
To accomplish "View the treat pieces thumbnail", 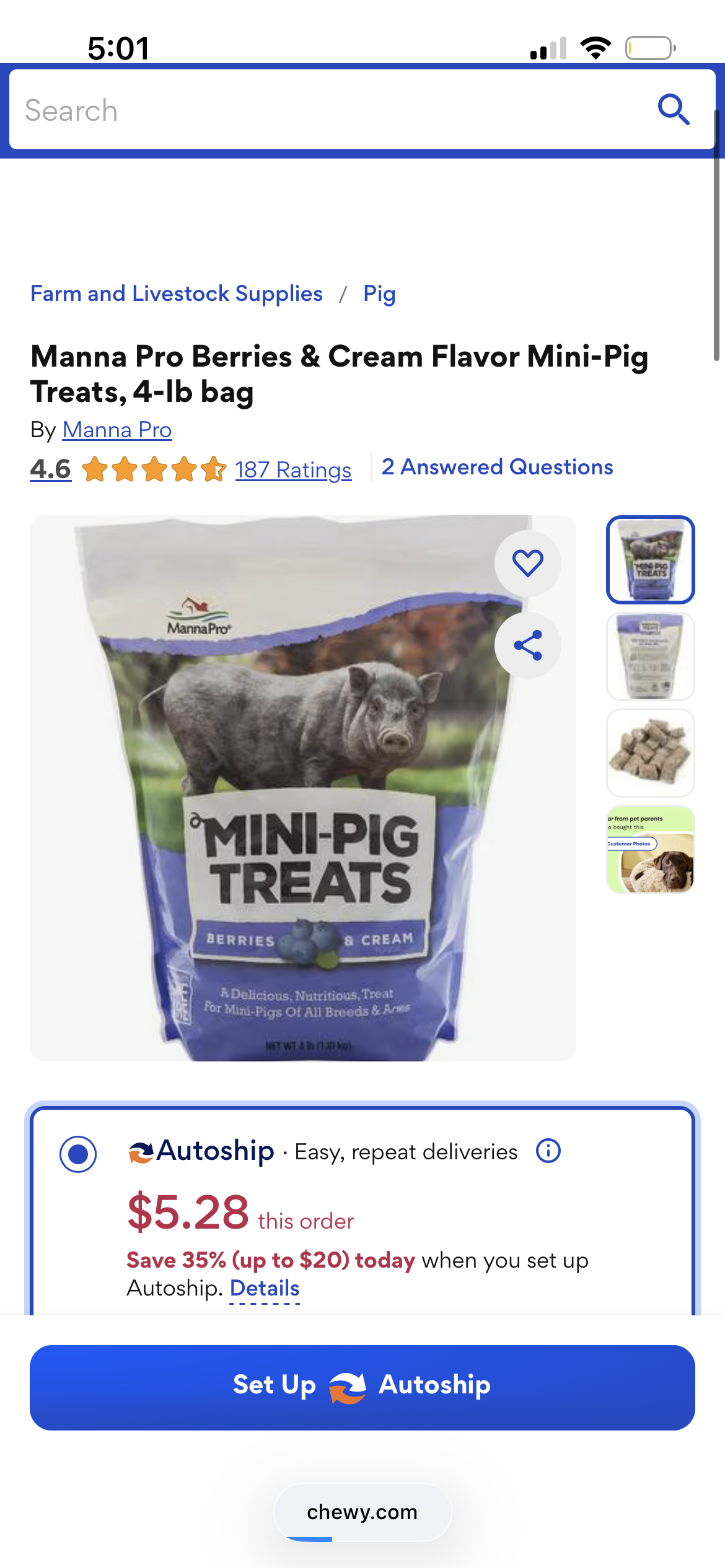I will tap(650, 753).
